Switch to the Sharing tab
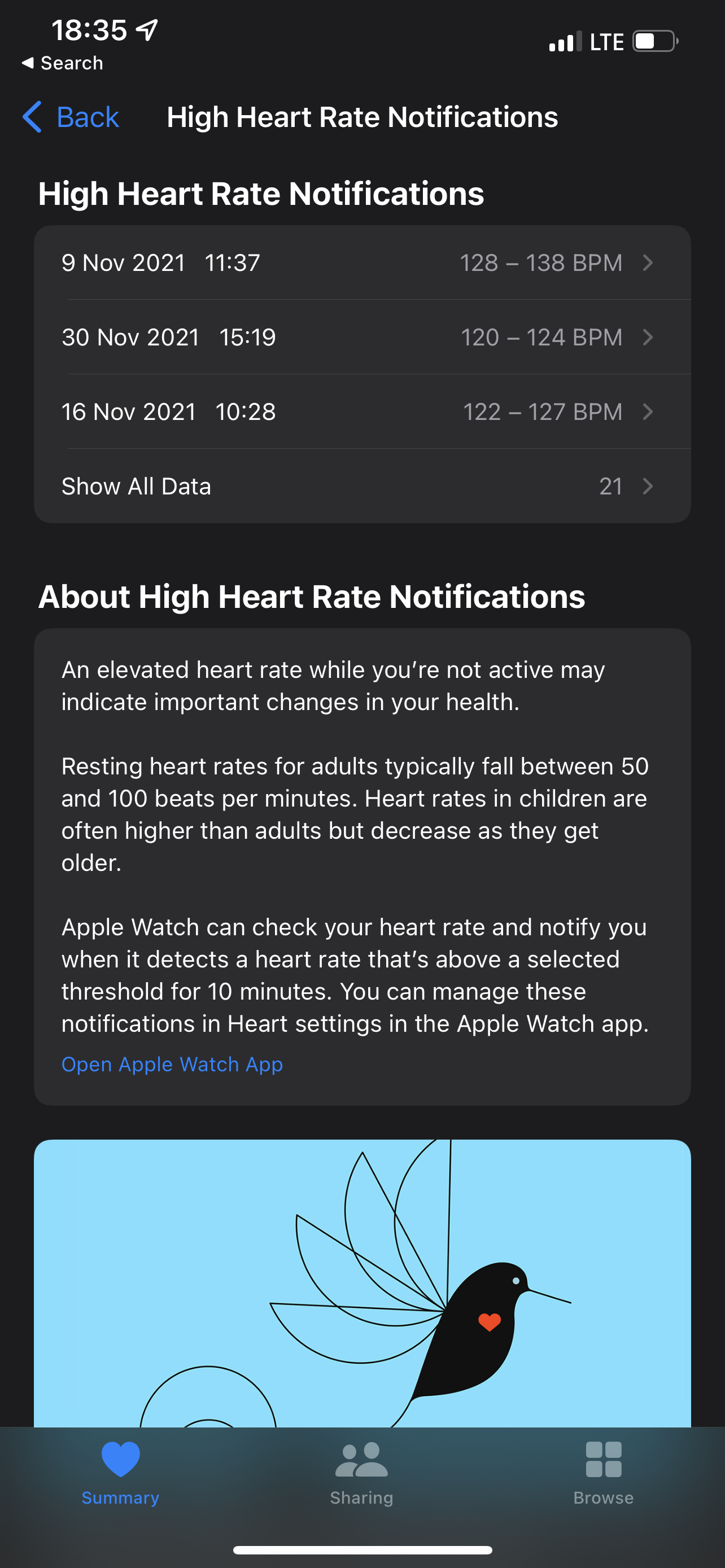This screenshot has height=1568, width=725. click(x=361, y=1473)
